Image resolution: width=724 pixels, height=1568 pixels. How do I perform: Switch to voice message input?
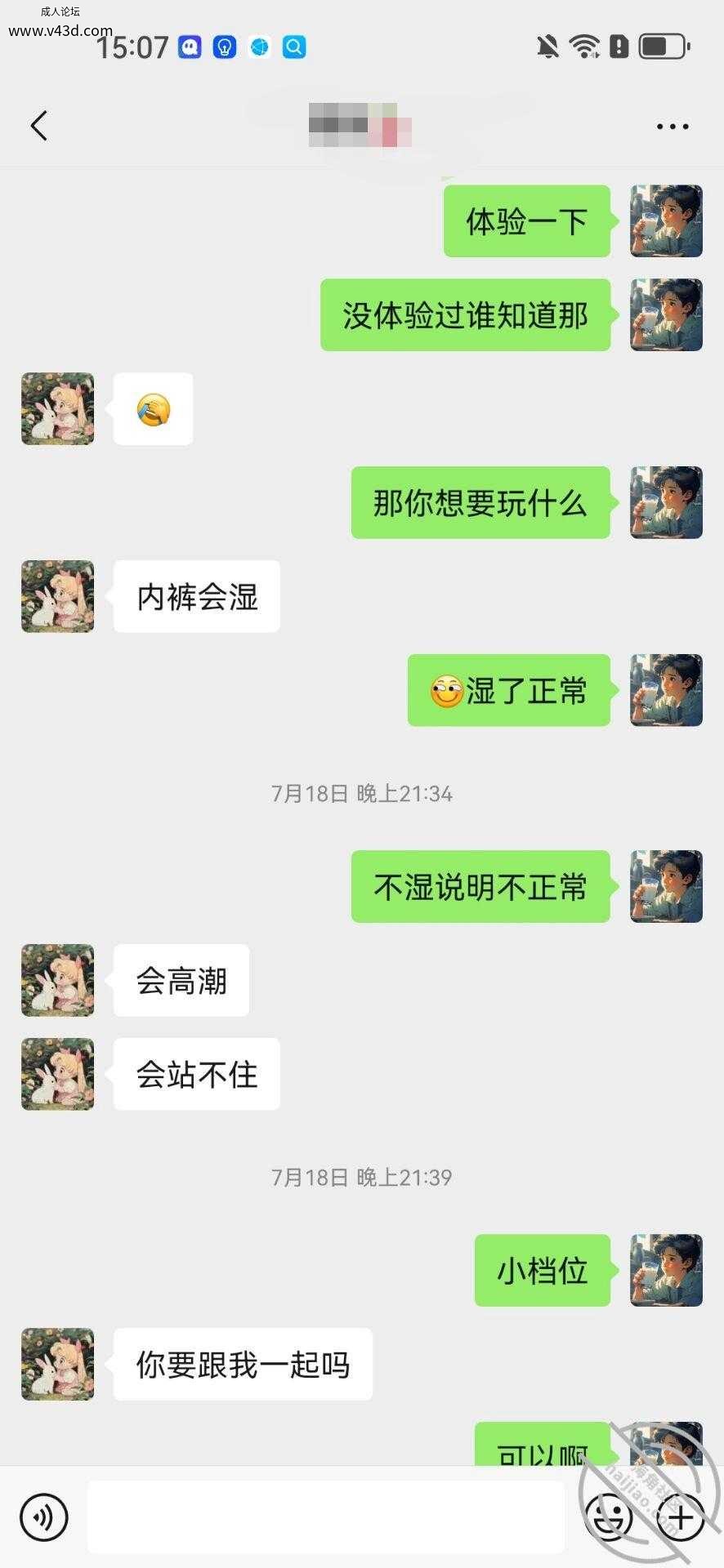coord(44,1517)
